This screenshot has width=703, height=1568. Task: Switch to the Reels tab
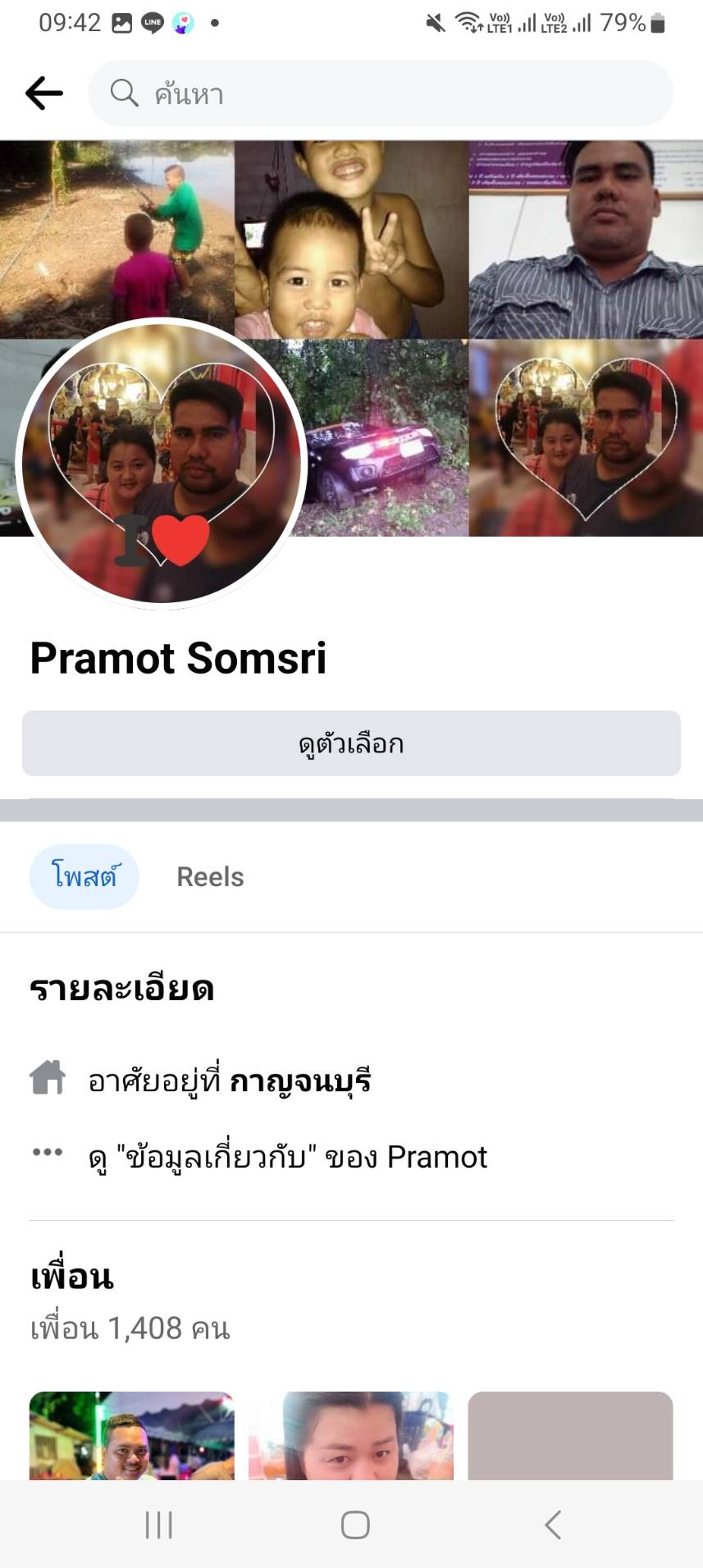(210, 876)
